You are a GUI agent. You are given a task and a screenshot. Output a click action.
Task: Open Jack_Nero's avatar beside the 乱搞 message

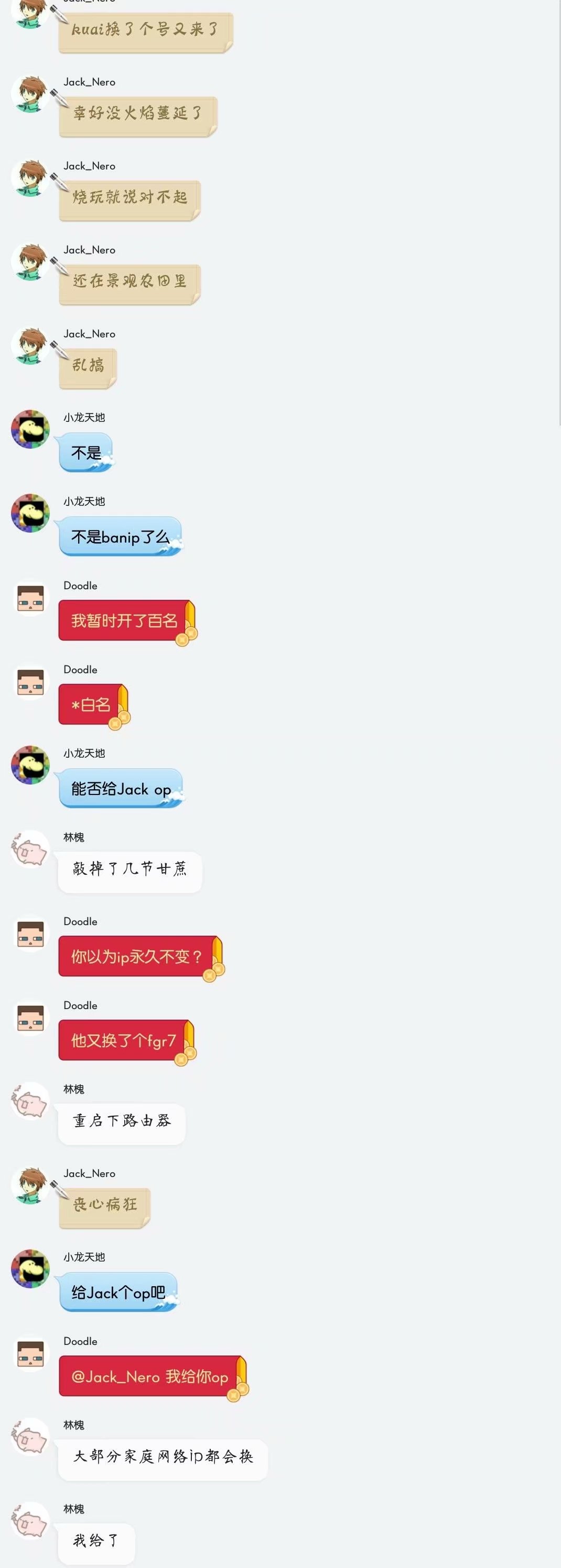(30, 346)
